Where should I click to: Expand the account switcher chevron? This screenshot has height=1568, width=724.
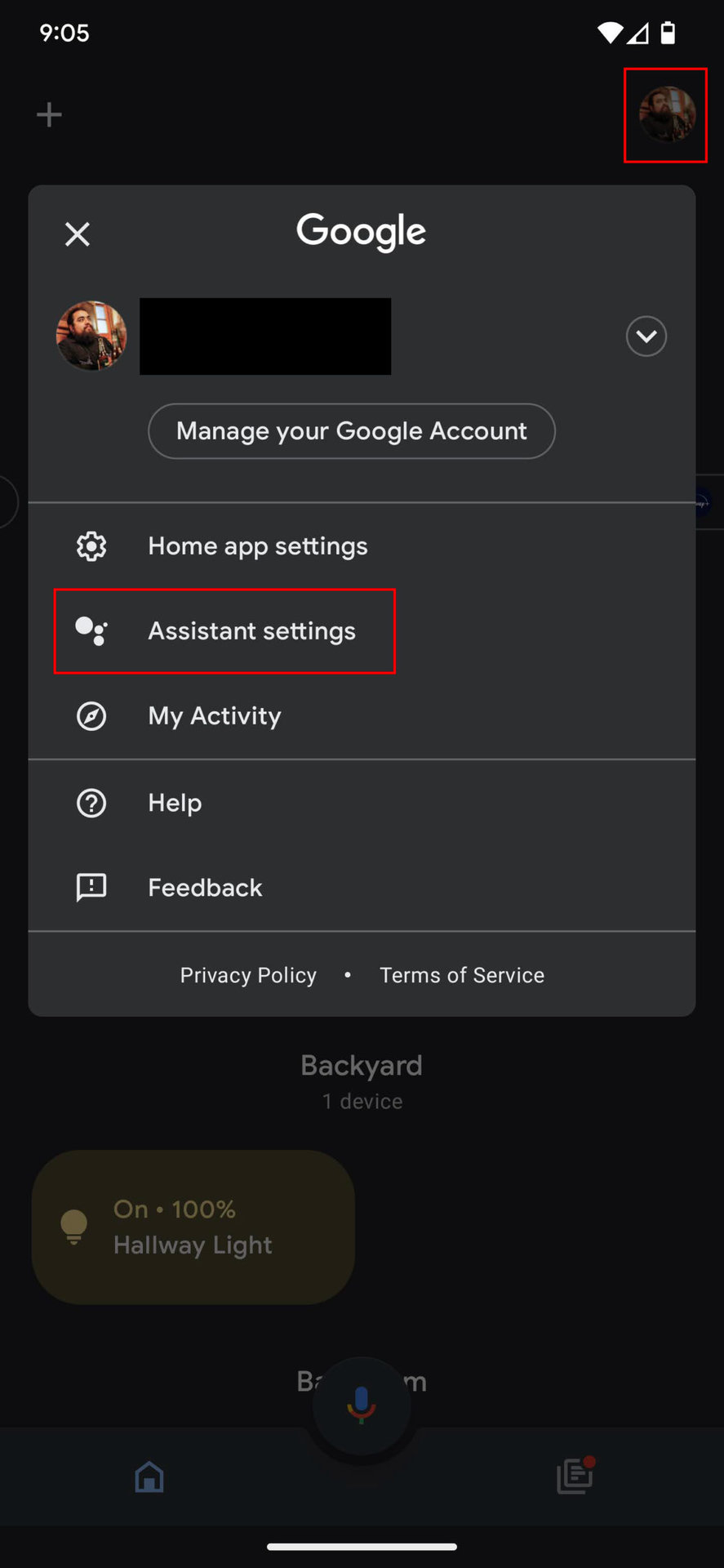pyautogui.click(x=646, y=336)
